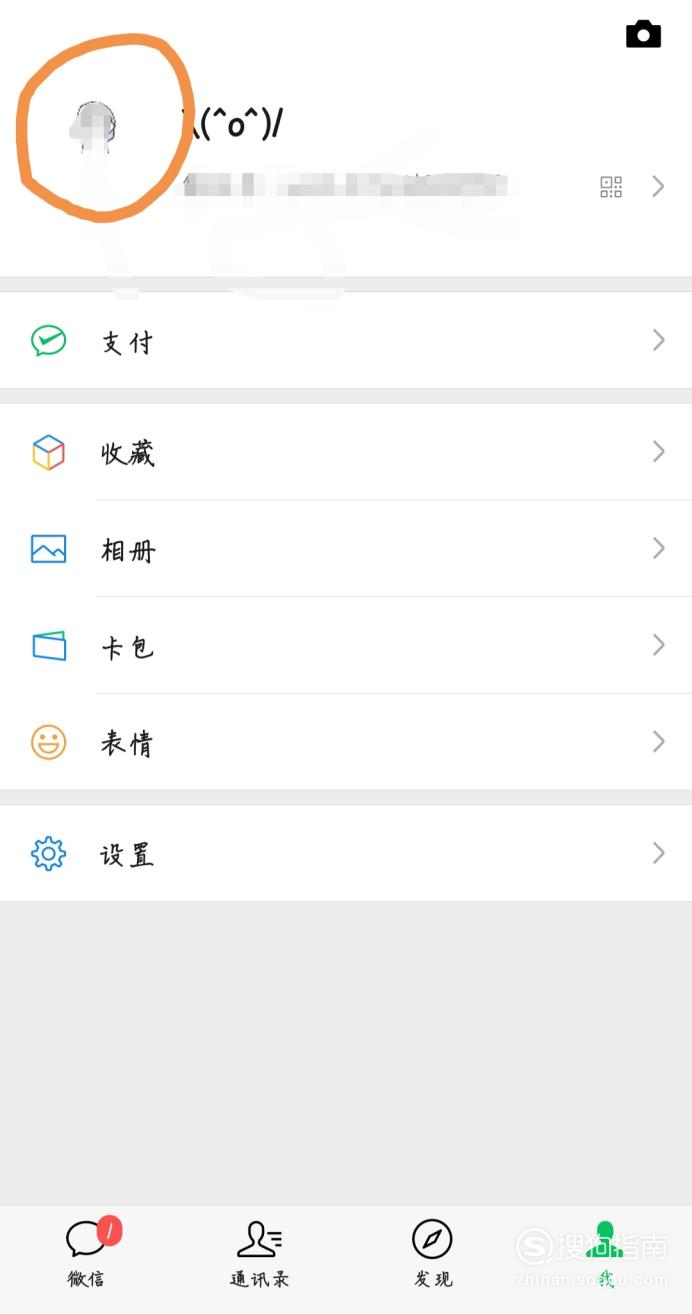Open 相册 album
The image size is (692, 1314).
[x=346, y=548]
